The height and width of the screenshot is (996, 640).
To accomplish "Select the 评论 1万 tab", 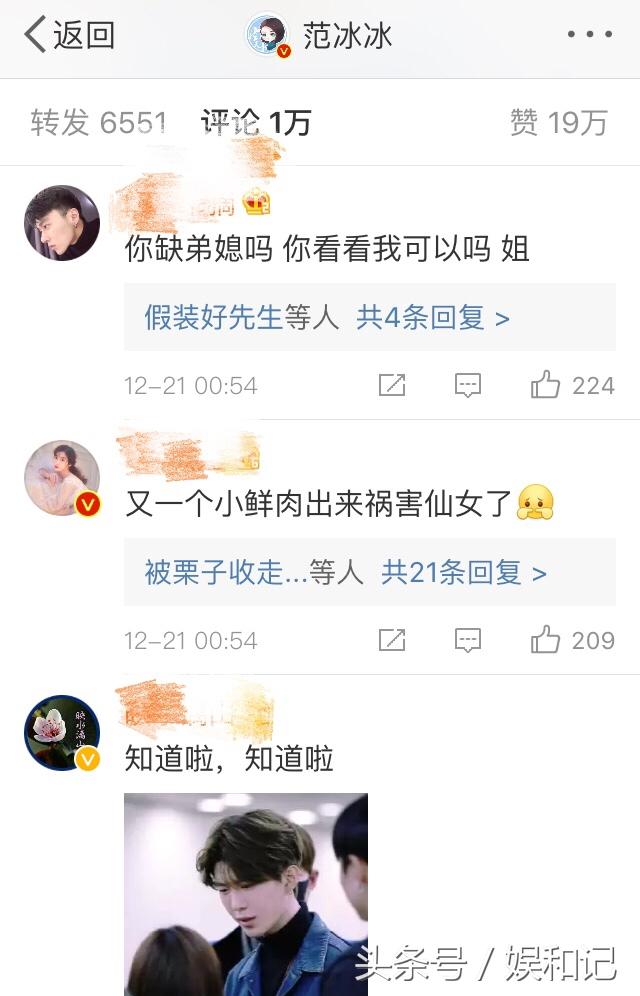I will coord(256,123).
